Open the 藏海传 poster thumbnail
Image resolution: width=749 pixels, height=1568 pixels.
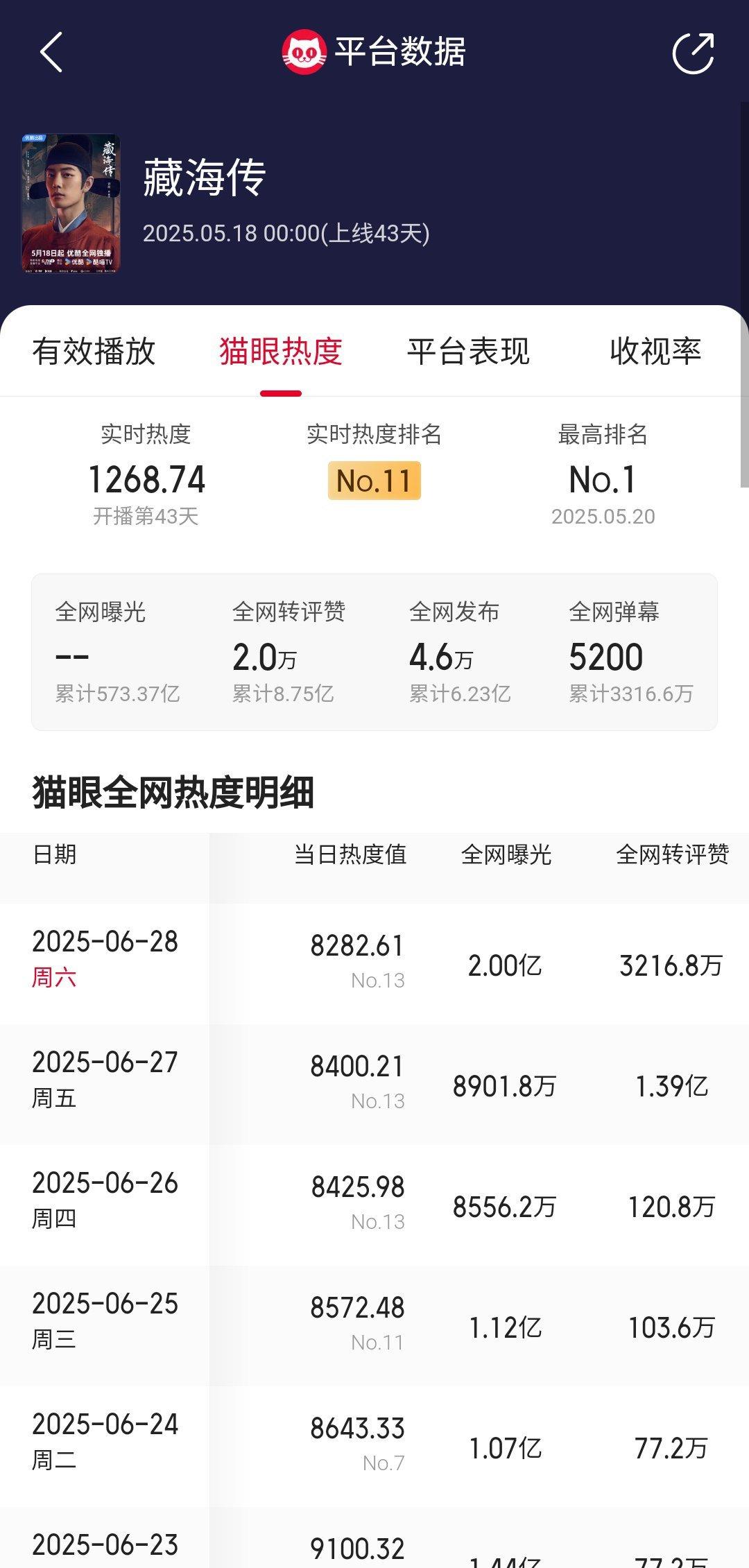pyautogui.click(x=71, y=203)
